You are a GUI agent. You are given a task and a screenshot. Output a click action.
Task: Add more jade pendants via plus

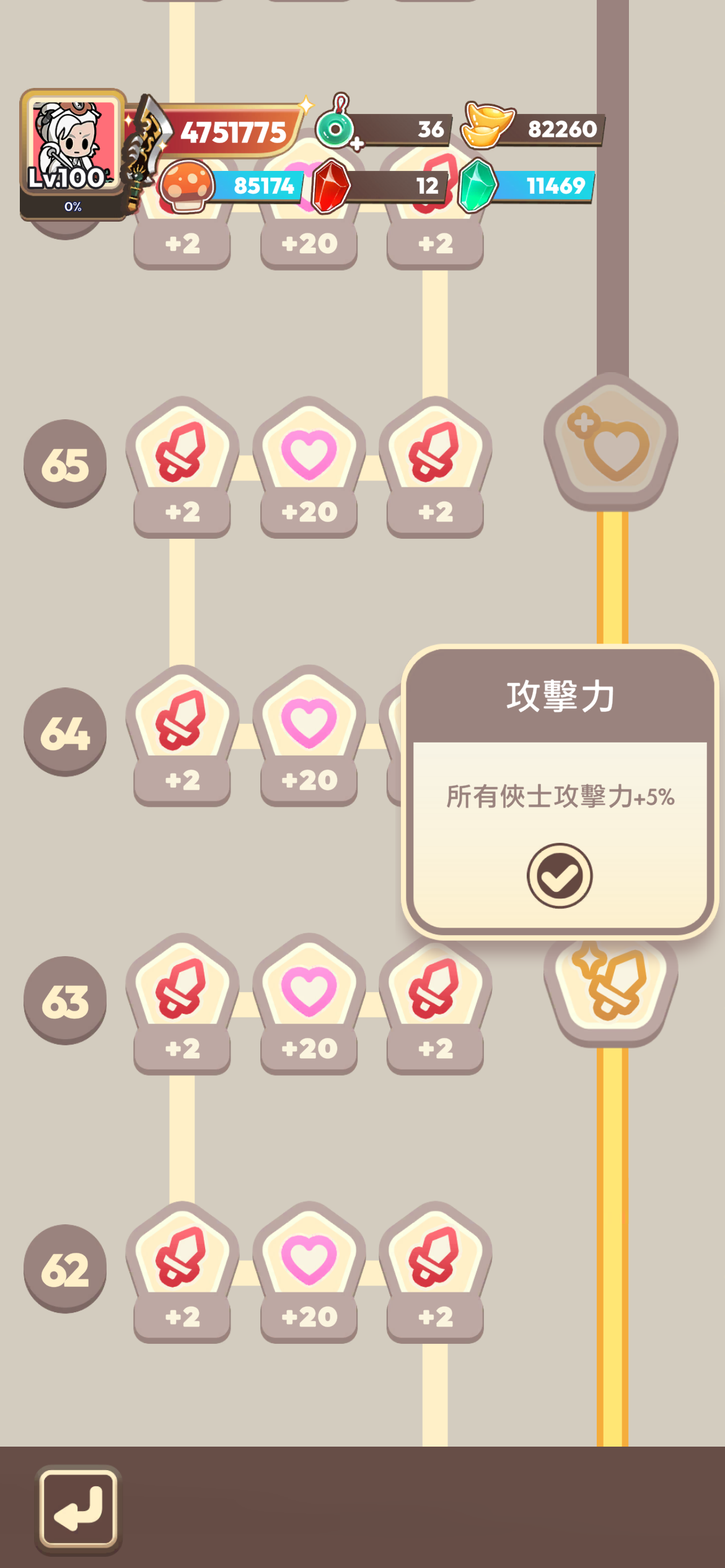click(357, 144)
